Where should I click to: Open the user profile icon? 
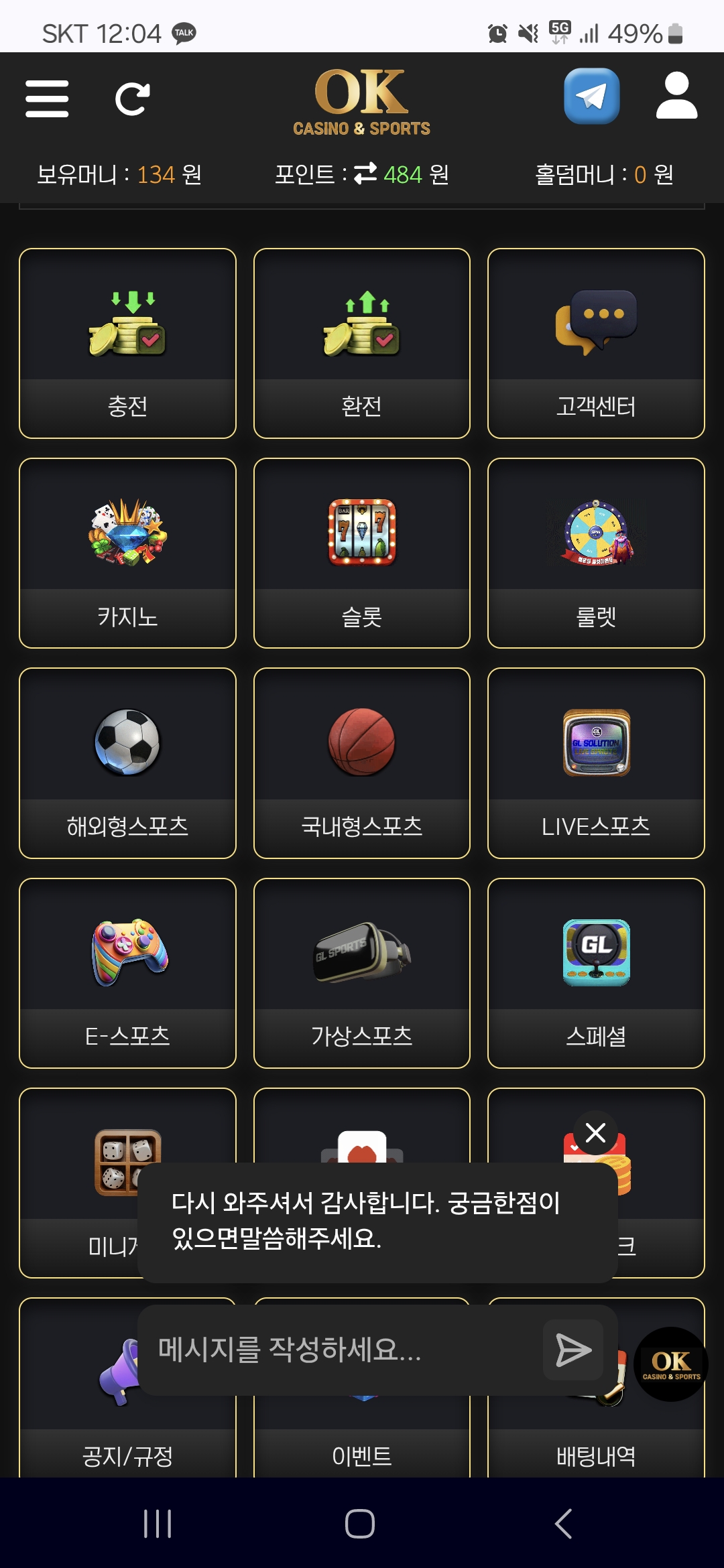pyautogui.click(x=676, y=96)
